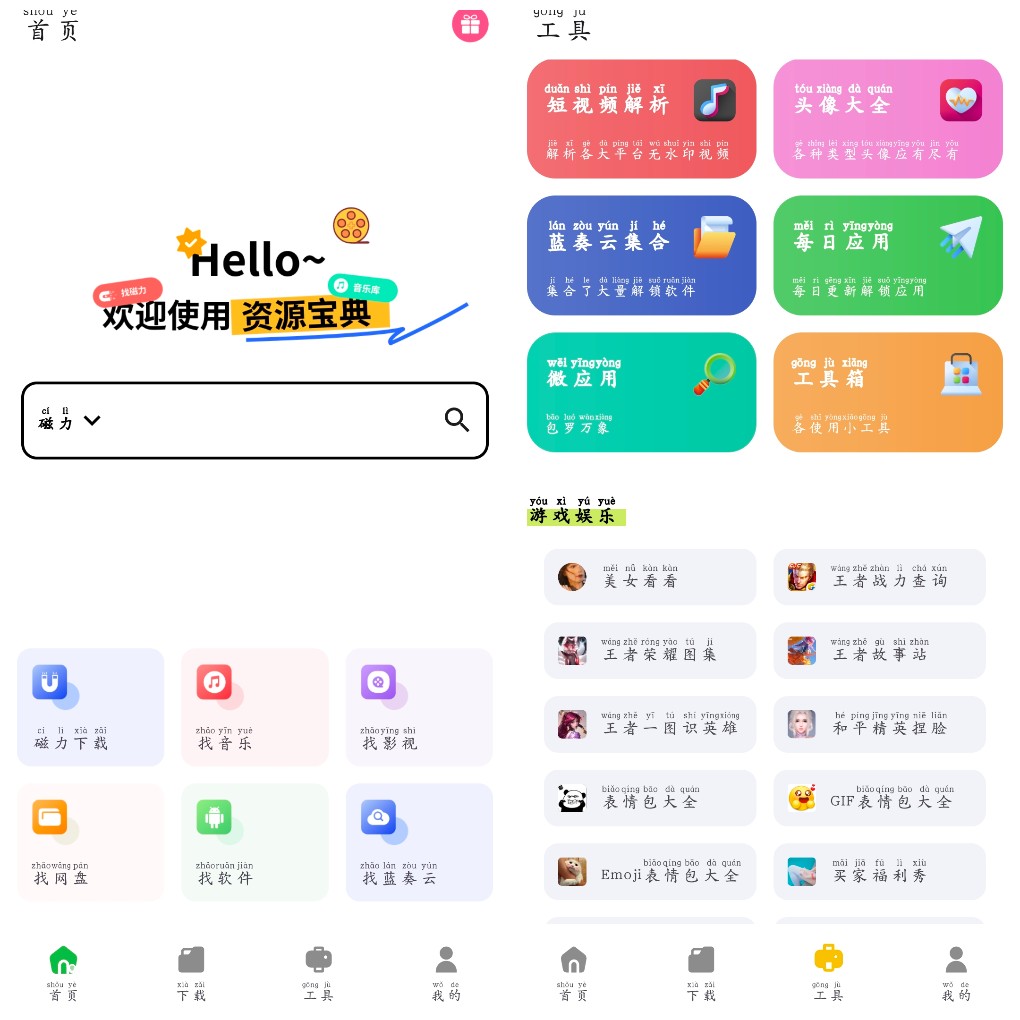
Task: Tap the magnifier search icon
Action: [x=456, y=420]
